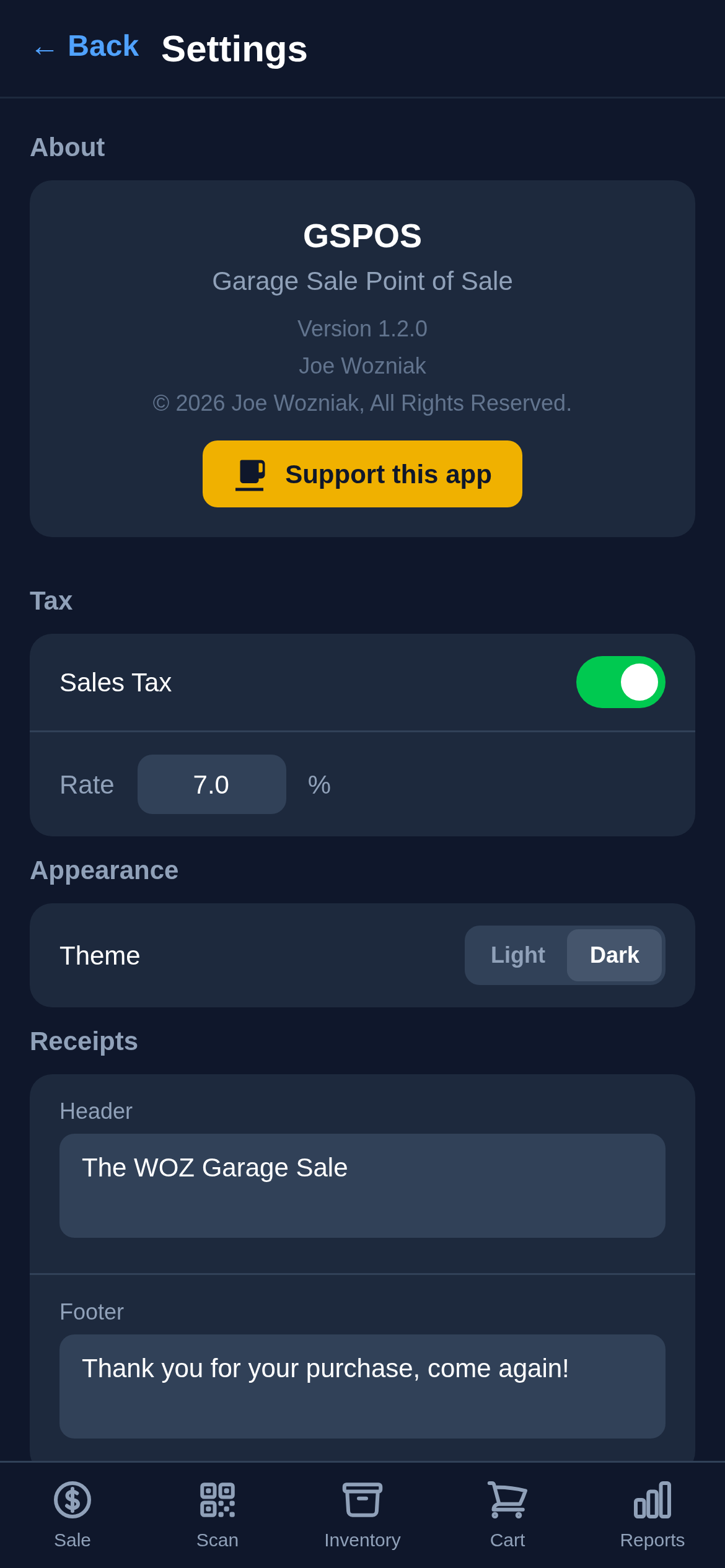This screenshot has height=1568, width=725.
Task: Click the coffee cup icon on Support button
Action: [250, 473]
